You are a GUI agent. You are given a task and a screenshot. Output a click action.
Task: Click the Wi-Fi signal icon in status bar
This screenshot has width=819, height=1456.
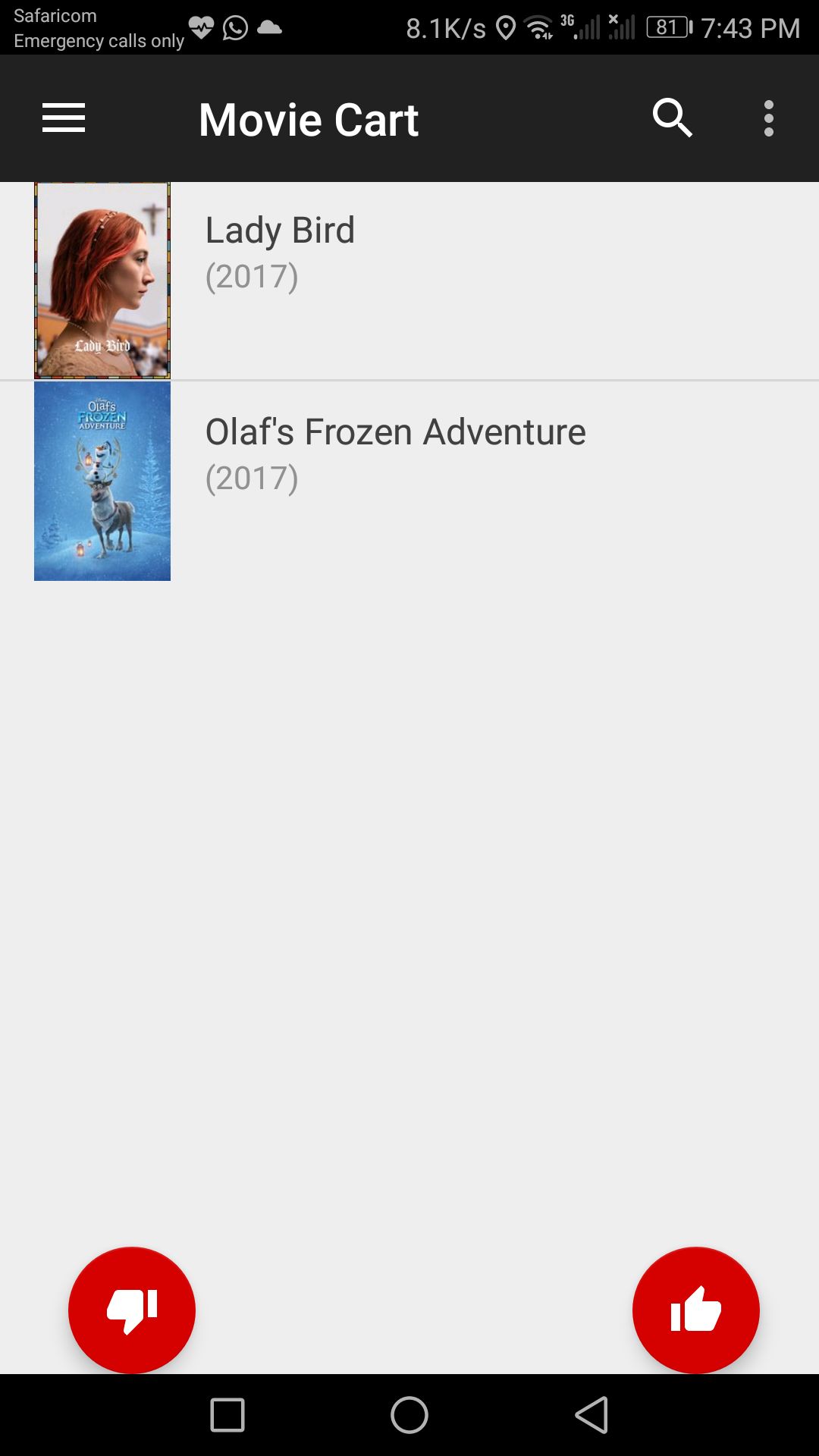pos(538,27)
